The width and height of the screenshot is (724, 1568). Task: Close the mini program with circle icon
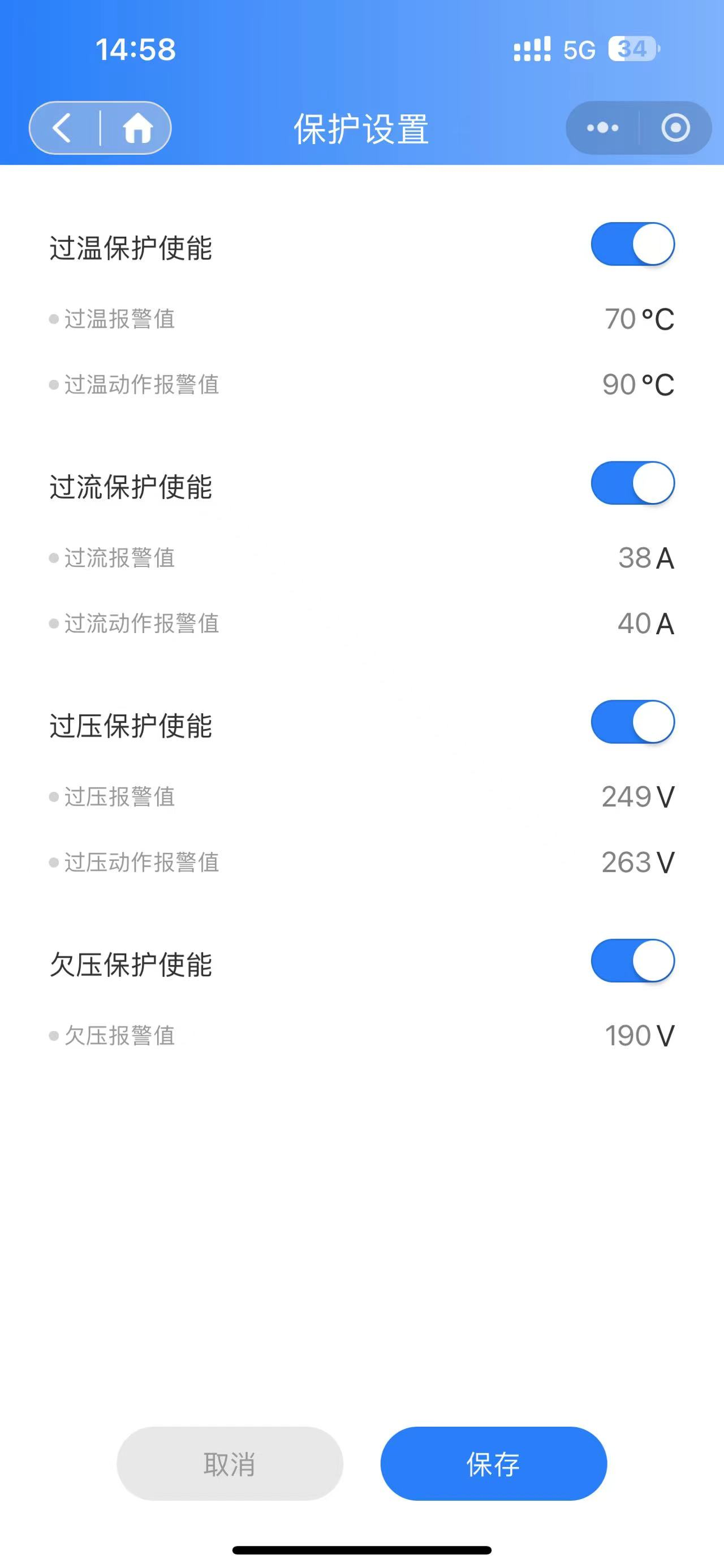tap(675, 128)
